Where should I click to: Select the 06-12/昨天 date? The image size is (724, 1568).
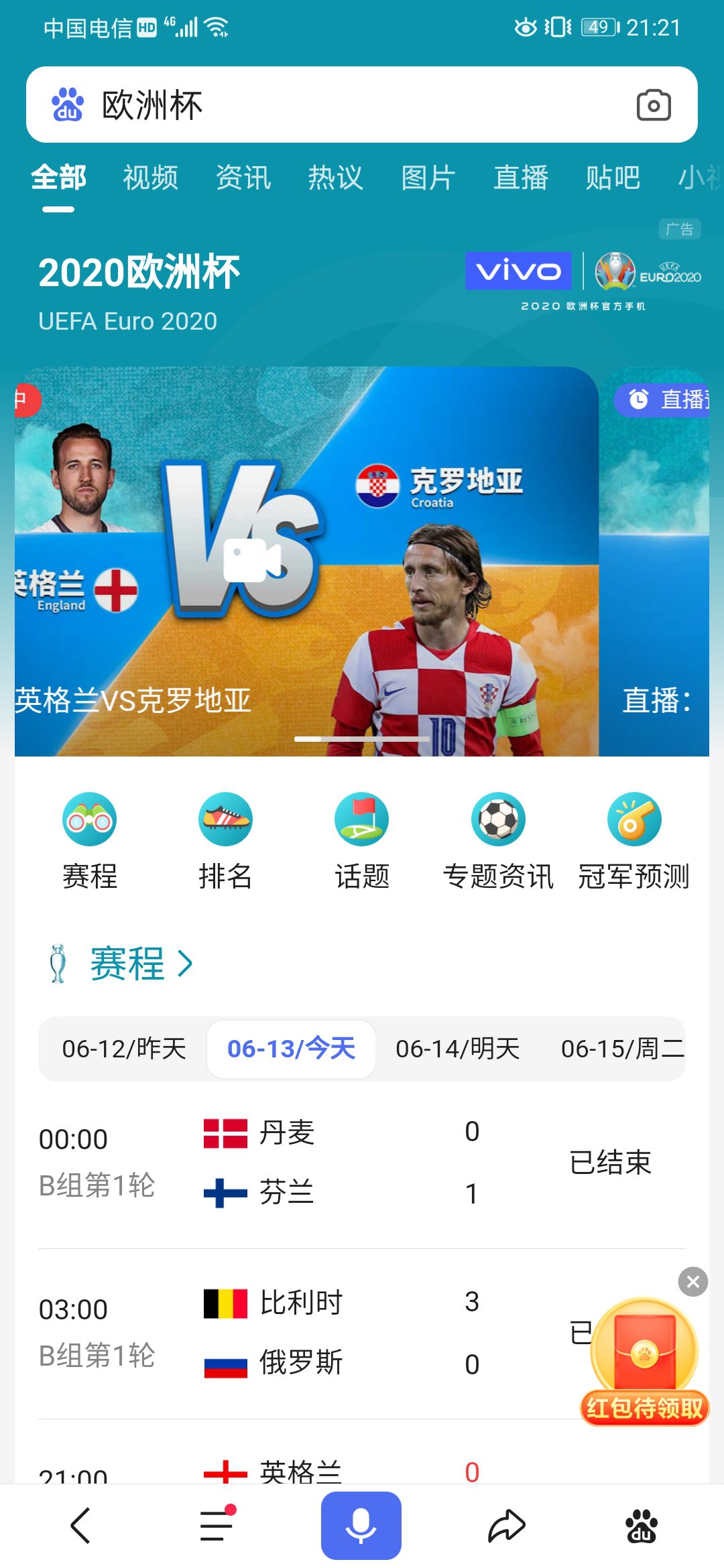pos(124,1049)
